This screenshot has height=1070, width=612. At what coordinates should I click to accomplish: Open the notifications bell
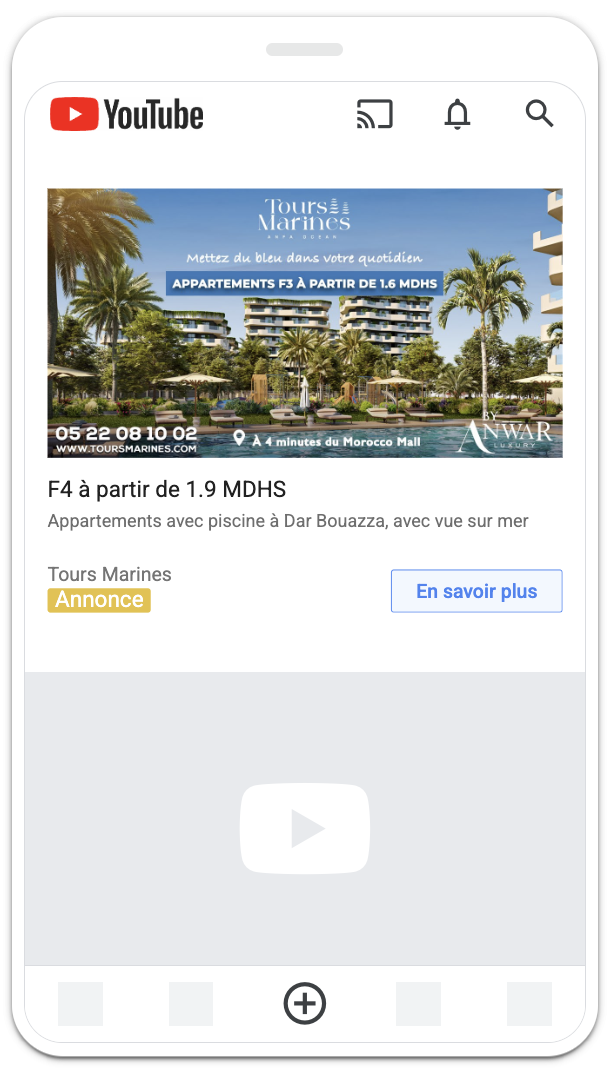pyautogui.click(x=457, y=115)
